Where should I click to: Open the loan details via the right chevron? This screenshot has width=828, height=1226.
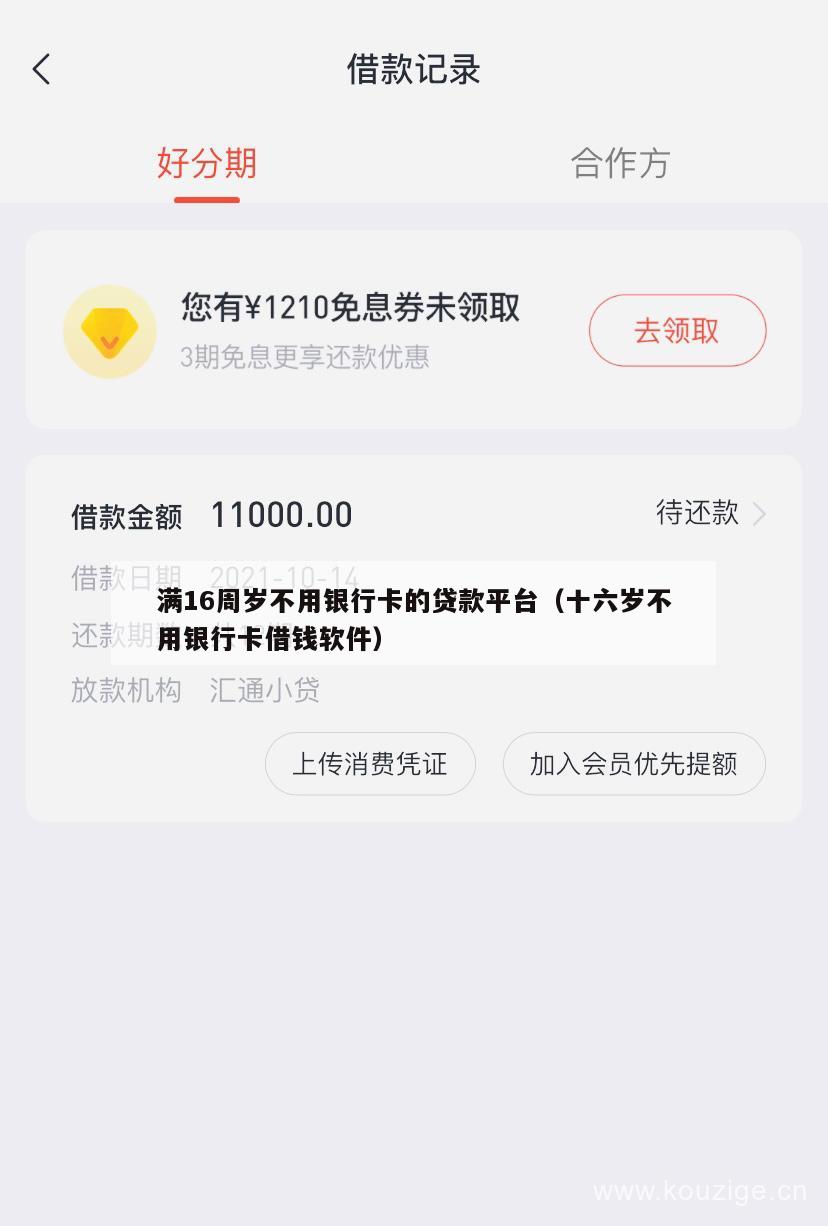[x=760, y=514]
